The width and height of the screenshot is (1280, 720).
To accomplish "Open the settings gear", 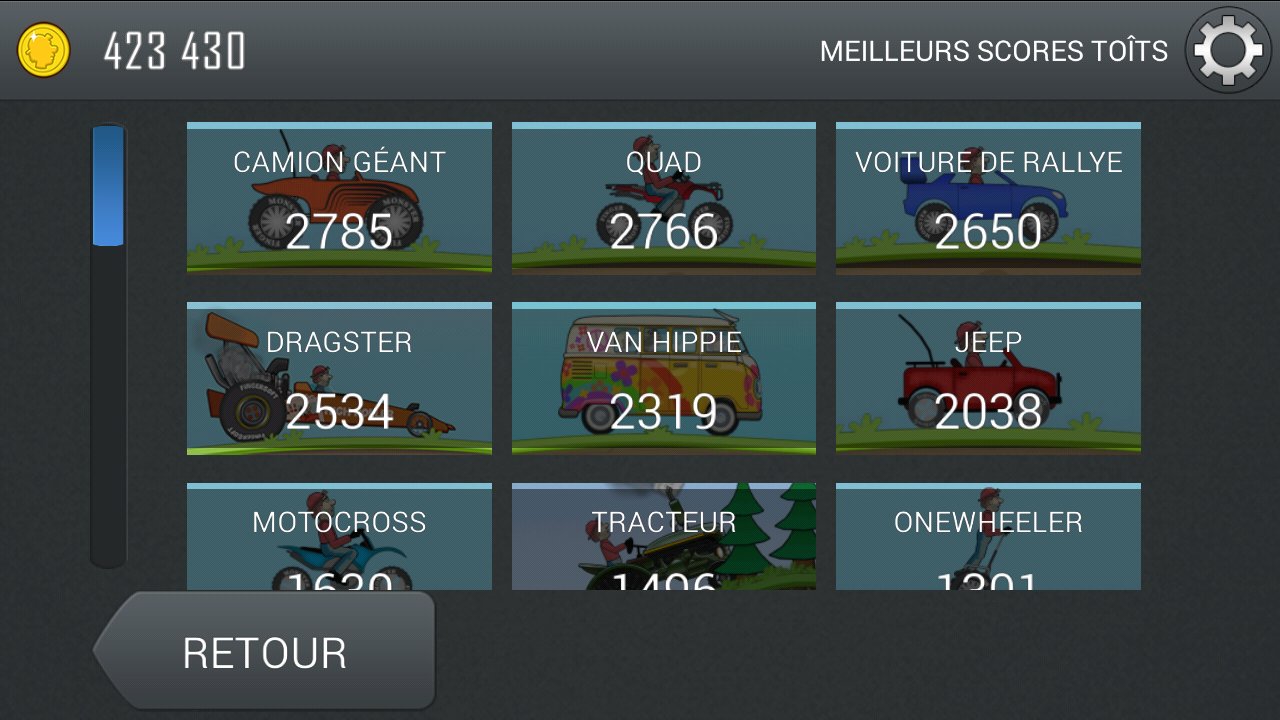I will coord(1228,50).
